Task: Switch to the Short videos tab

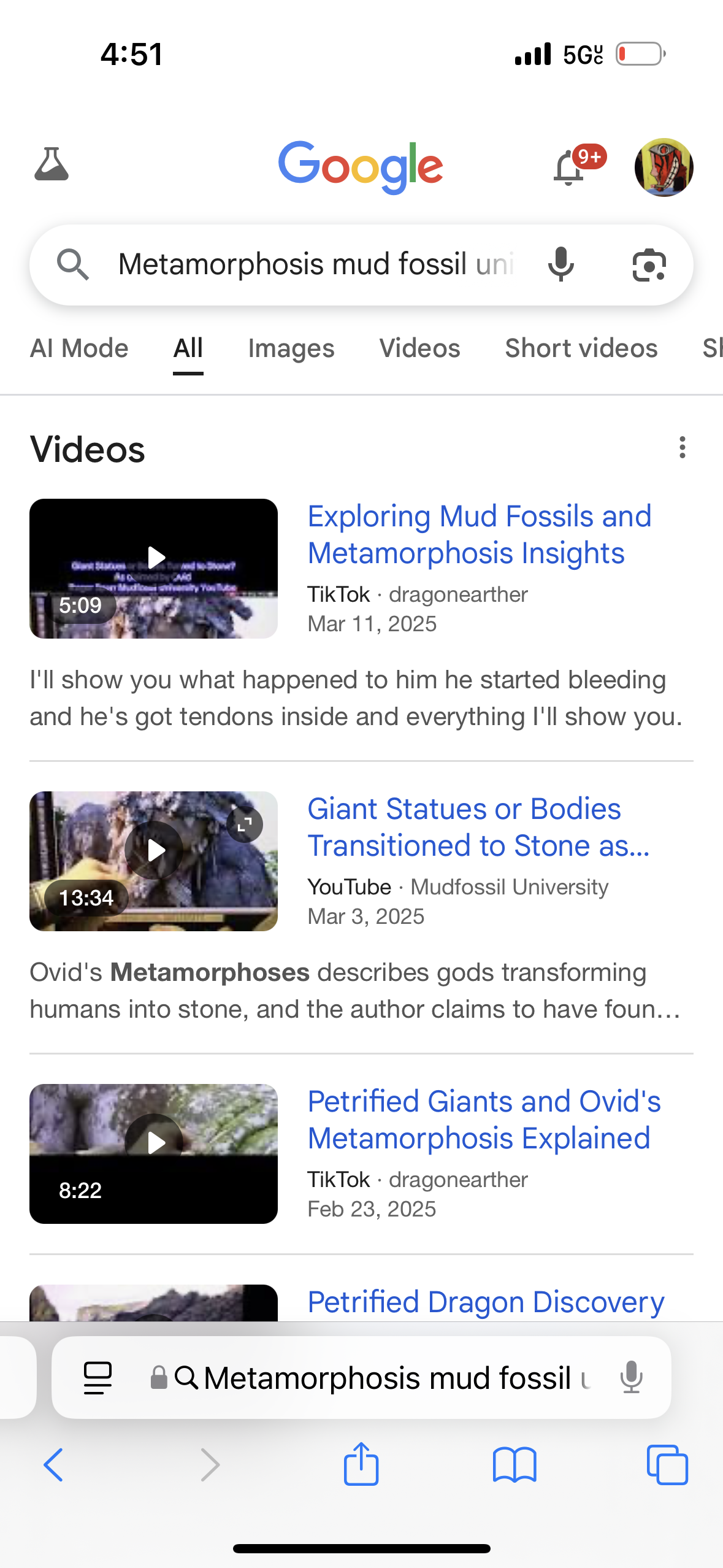Action: pos(581,348)
